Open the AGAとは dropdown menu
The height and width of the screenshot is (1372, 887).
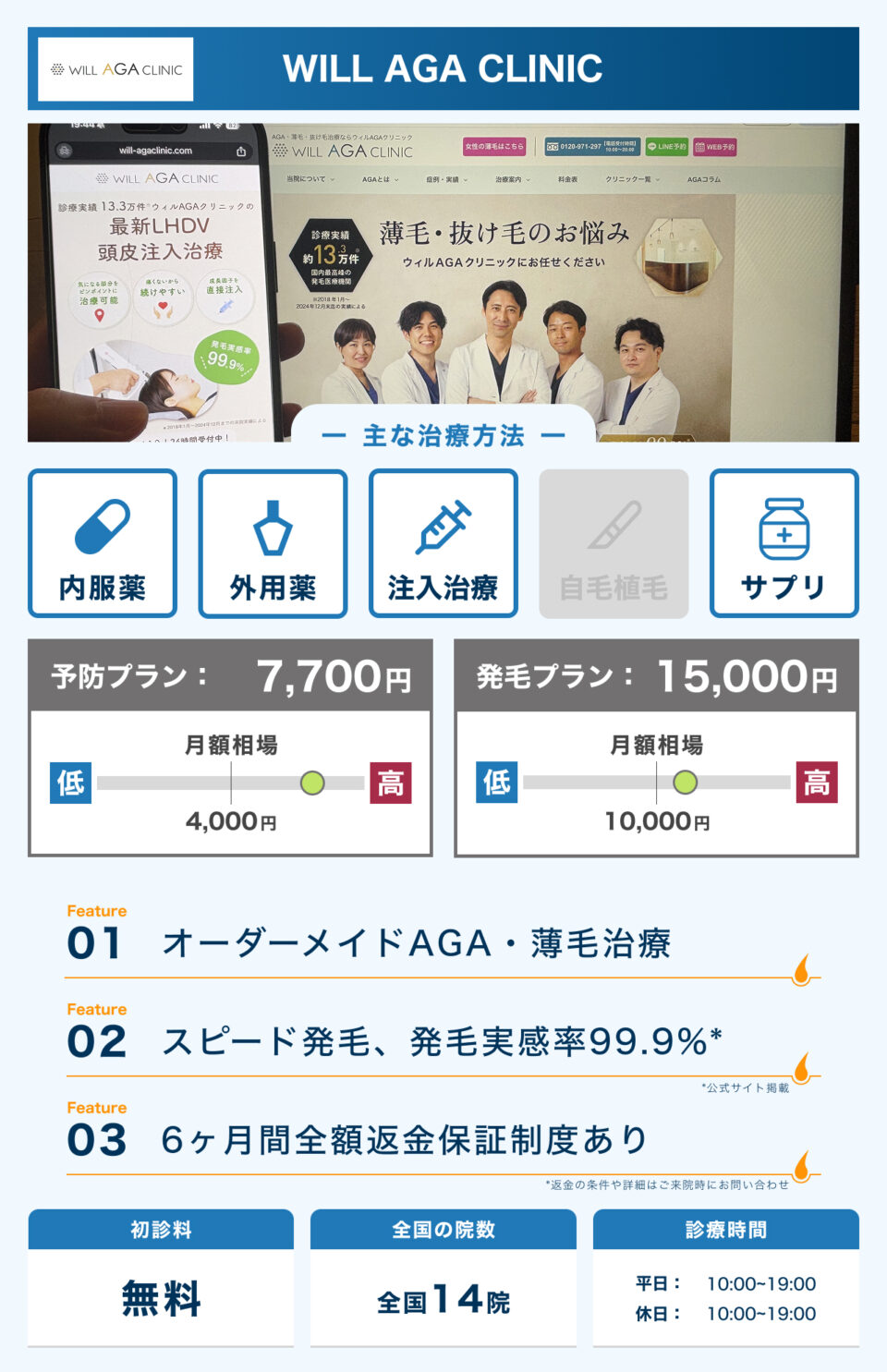(374, 177)
